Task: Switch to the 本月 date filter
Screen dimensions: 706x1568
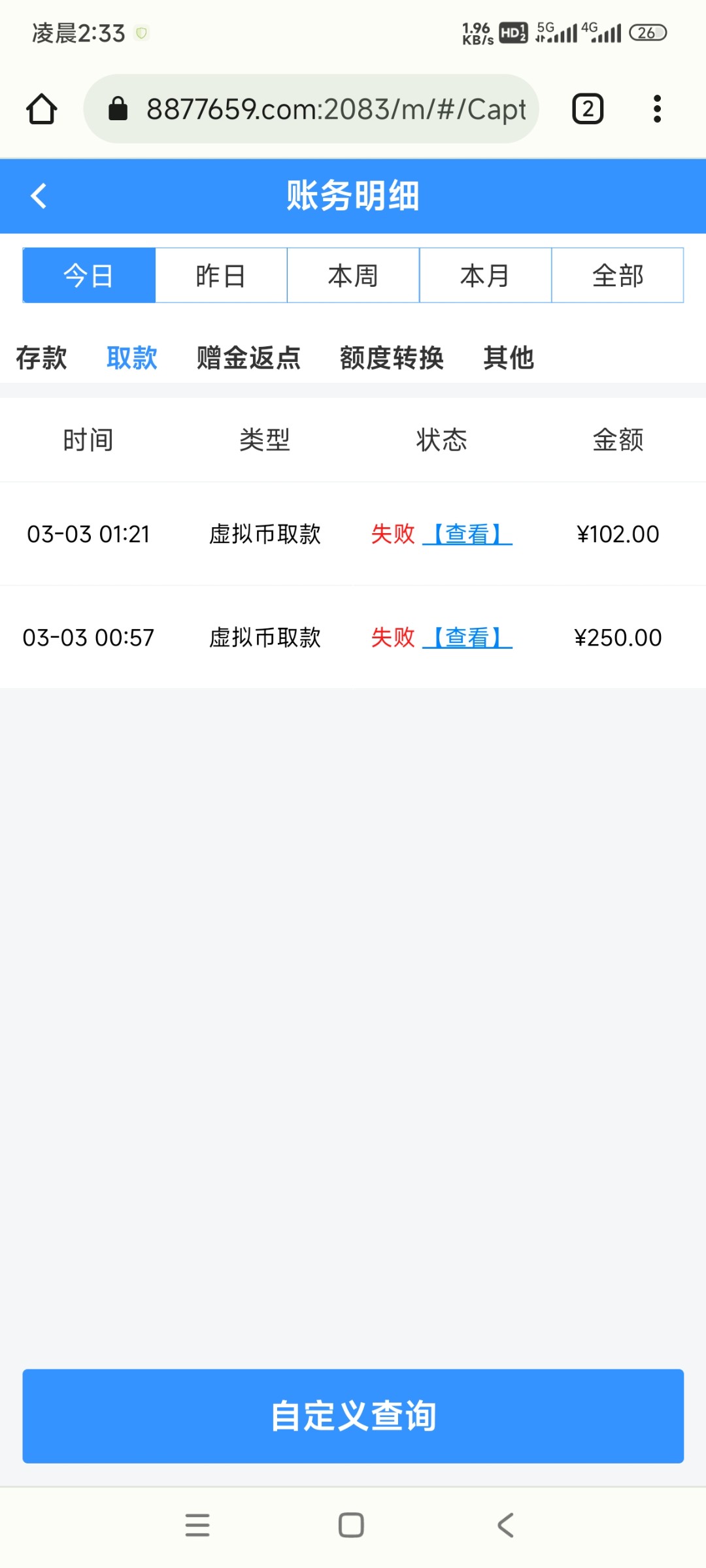Action: pos(485,275)
